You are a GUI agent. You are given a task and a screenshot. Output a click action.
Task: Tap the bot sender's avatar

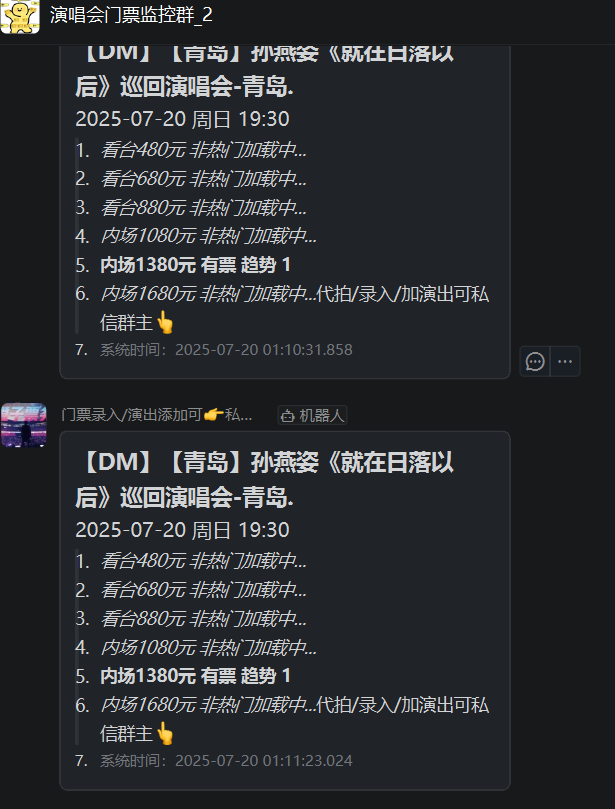pos(24,424)
